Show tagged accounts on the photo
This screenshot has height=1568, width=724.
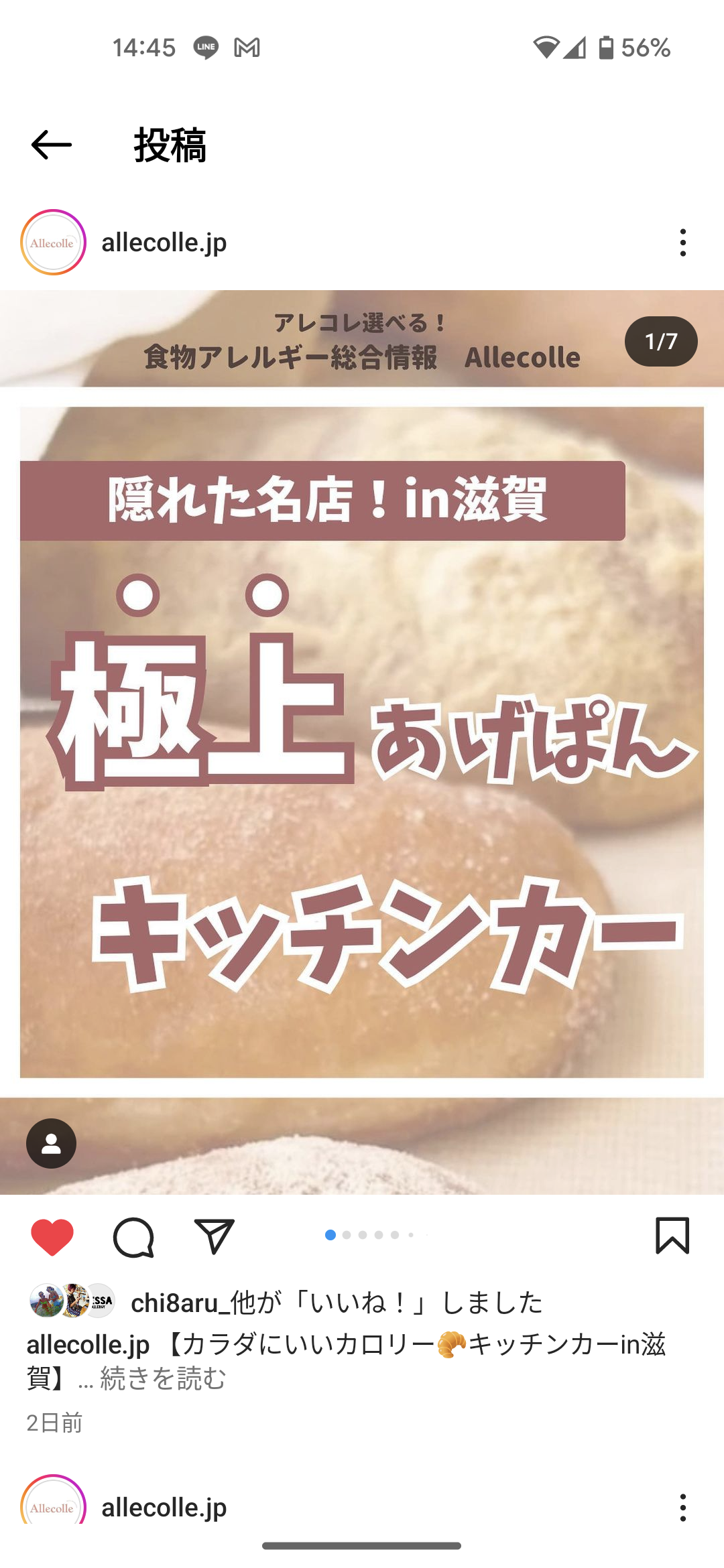[51, 1143]
